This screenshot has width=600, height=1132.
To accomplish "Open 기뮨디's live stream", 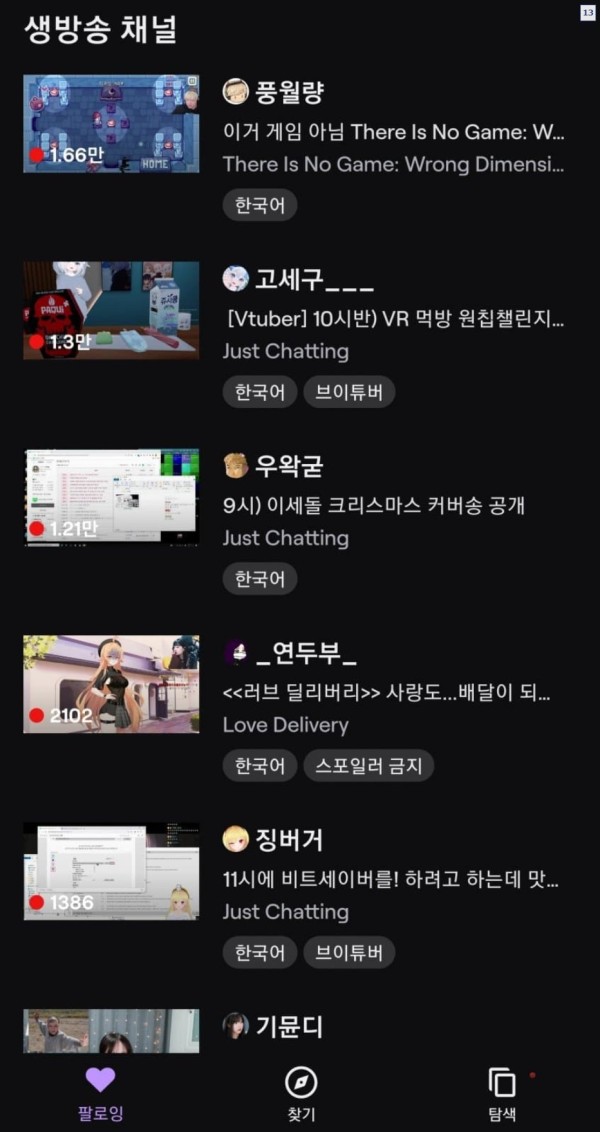I will tap(111, 1030).
